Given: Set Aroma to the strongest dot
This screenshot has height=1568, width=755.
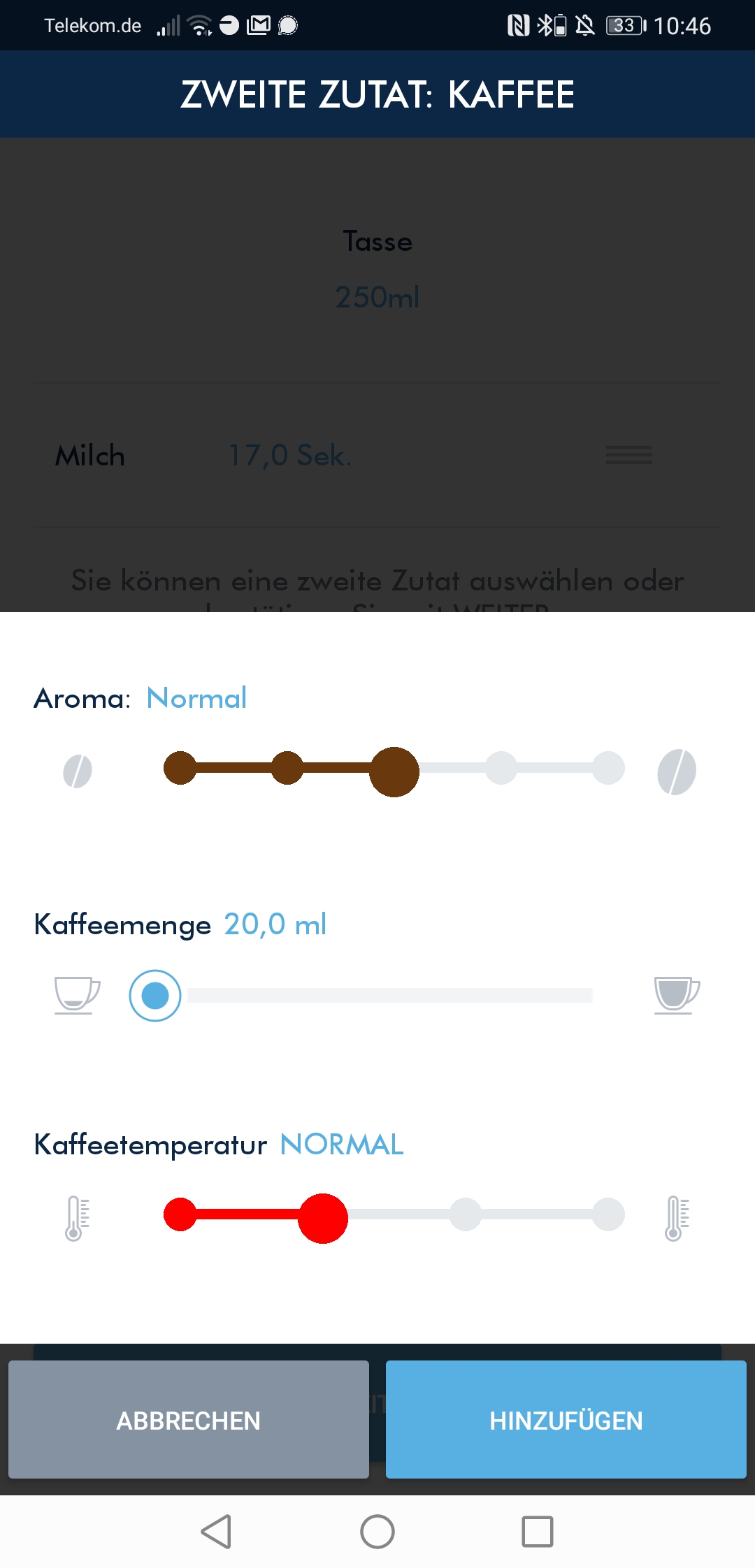Looking at the screenshot, I should point(608,768).
